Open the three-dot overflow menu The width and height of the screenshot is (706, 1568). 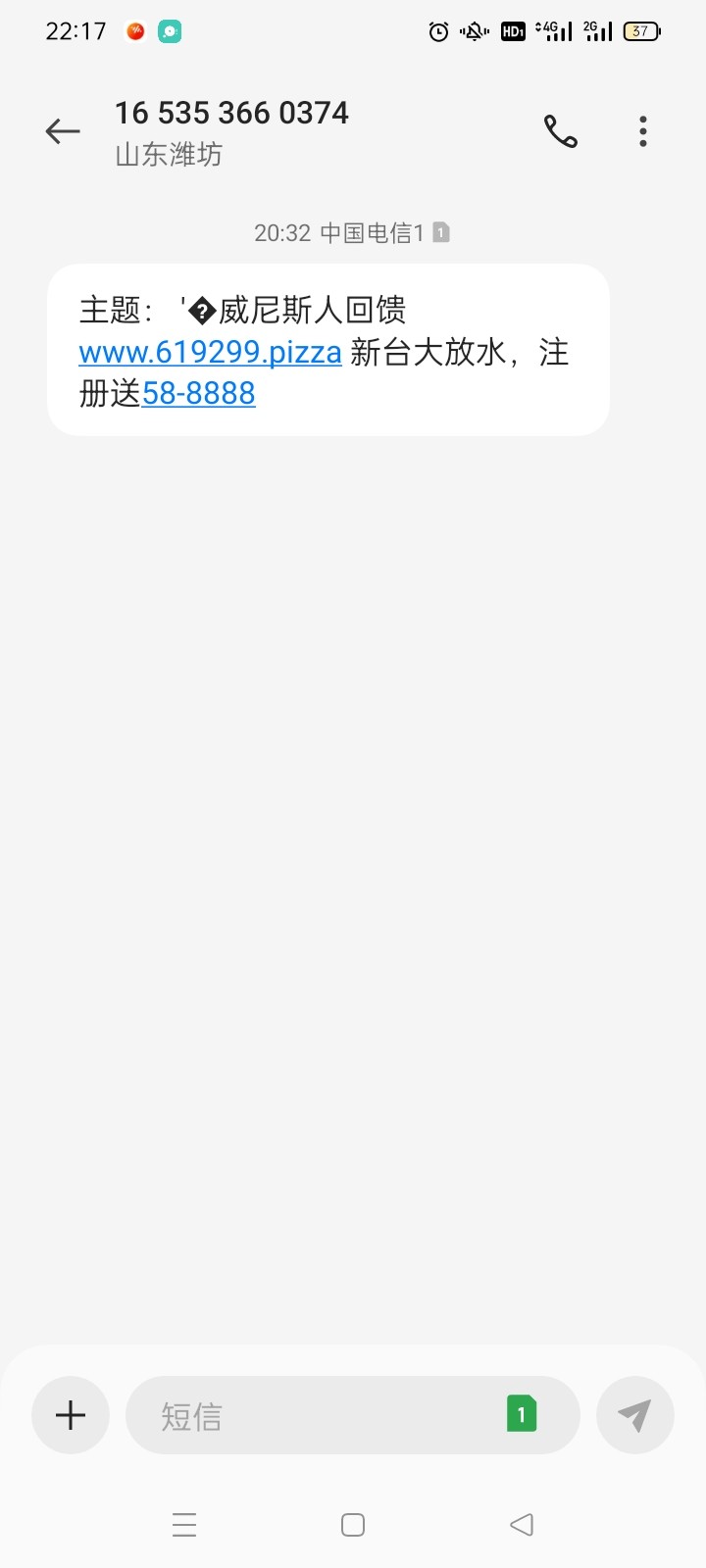tap(643, 131)
